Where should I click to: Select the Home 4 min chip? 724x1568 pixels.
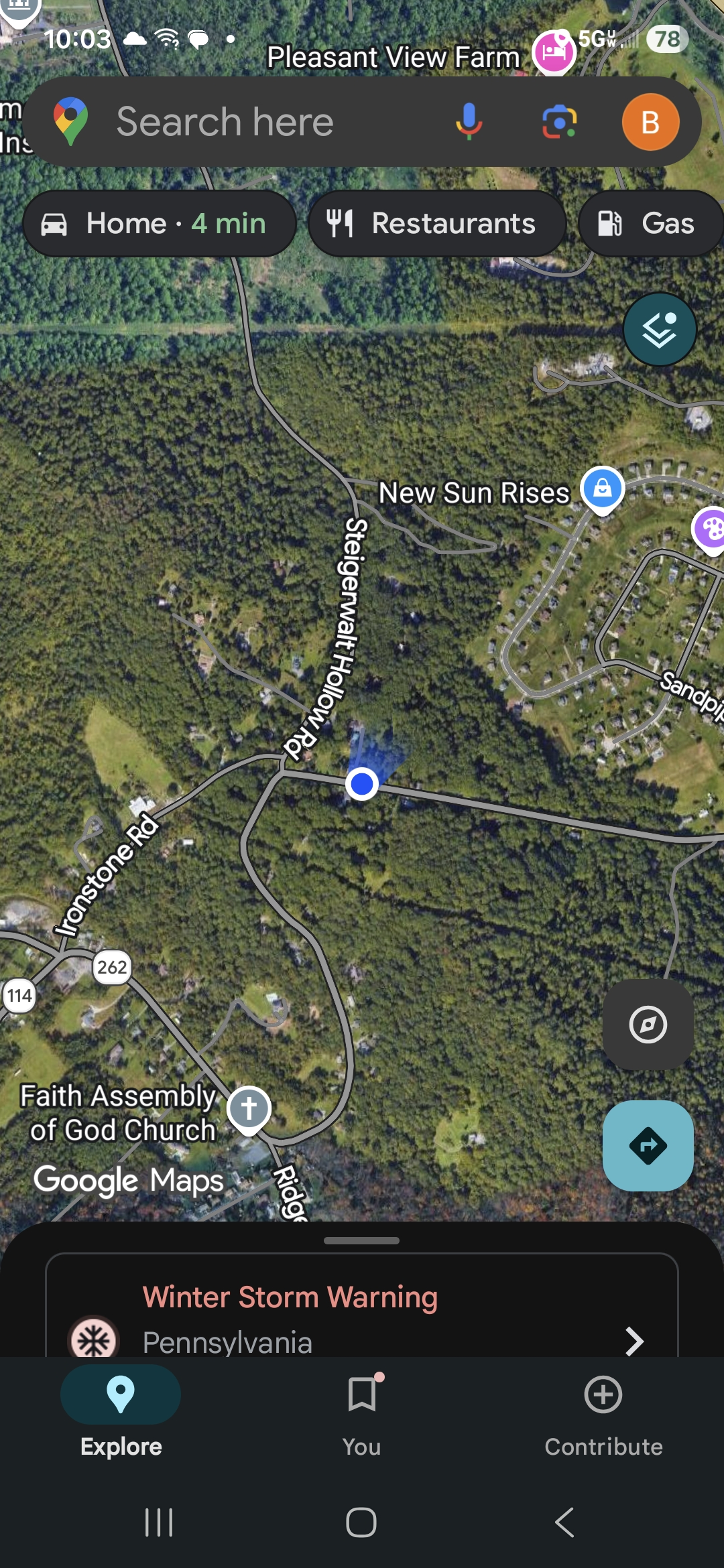(160, 224)
